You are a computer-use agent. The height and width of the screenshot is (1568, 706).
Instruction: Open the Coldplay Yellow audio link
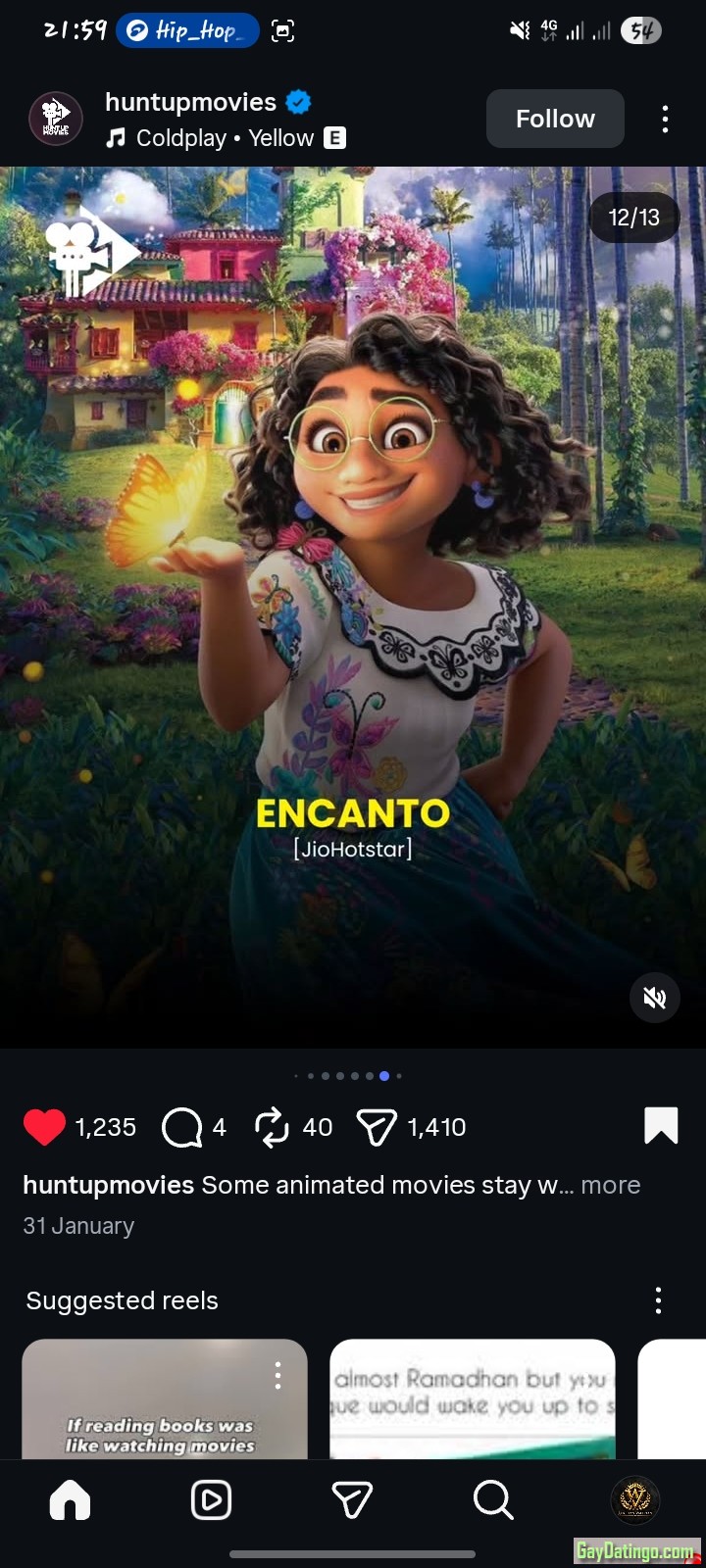(x=226, y=138)
